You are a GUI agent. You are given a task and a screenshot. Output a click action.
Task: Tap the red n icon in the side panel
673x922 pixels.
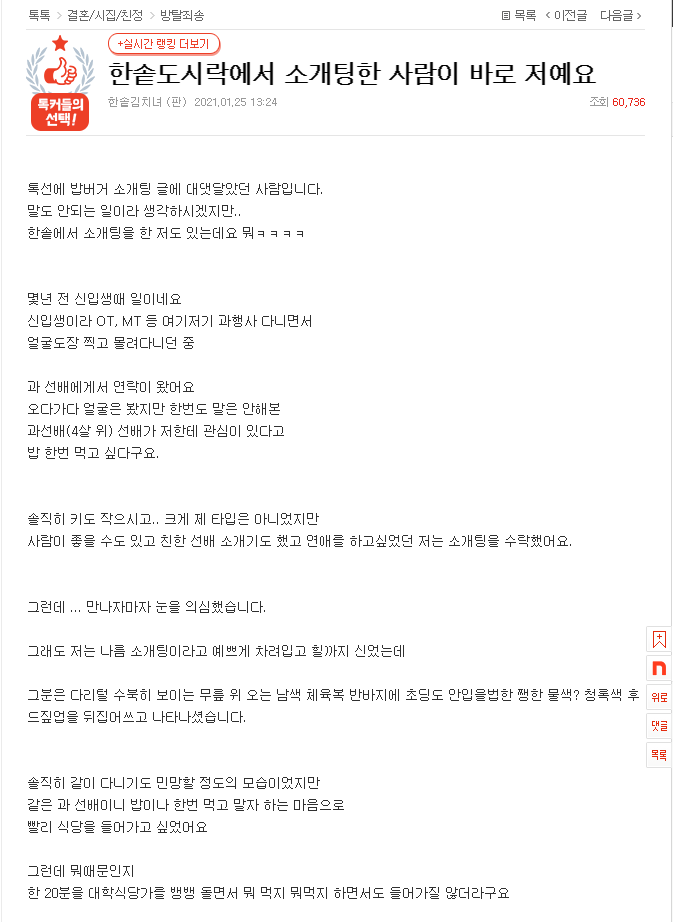tap(659, 668)
